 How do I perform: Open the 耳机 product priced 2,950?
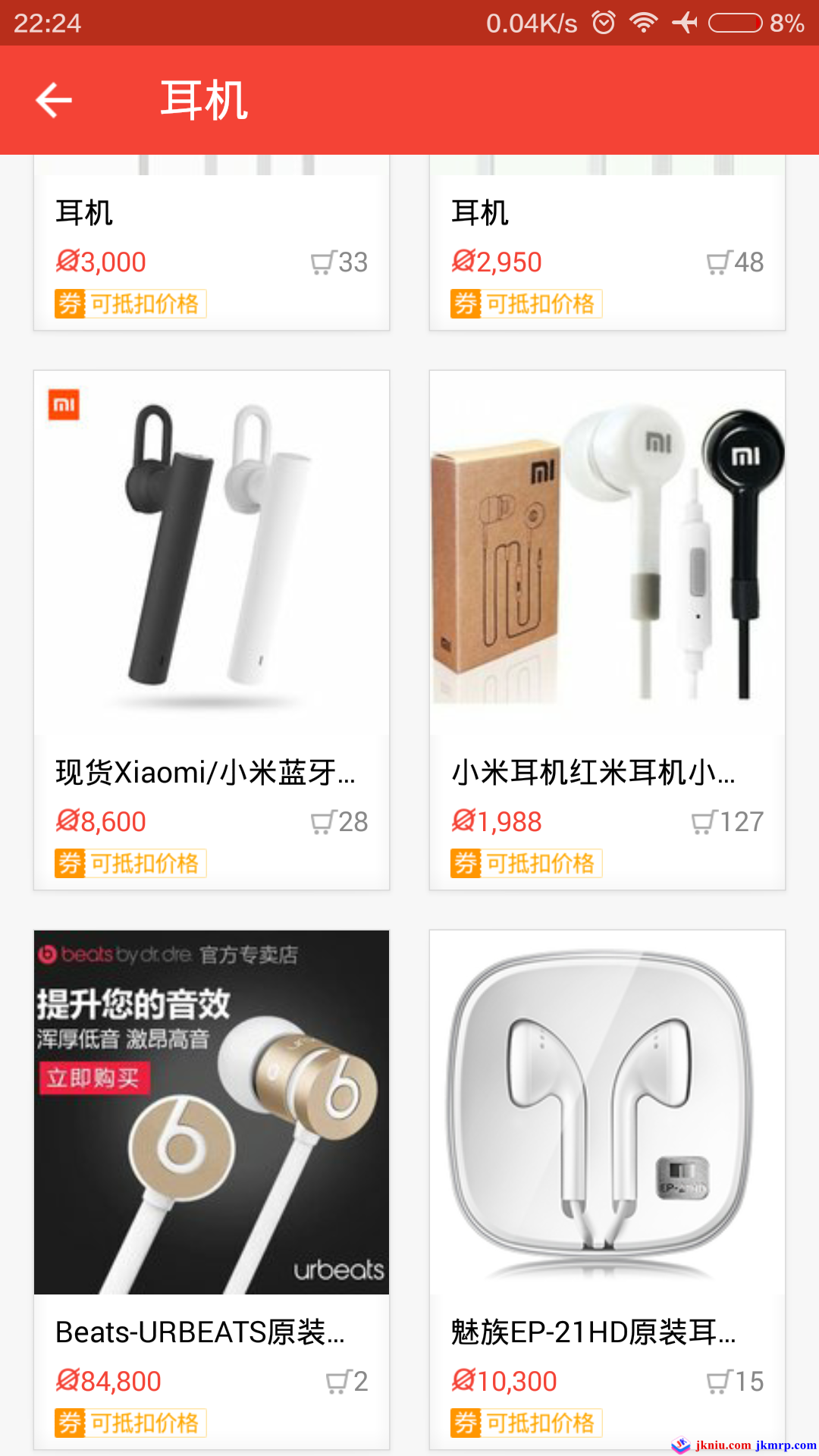click(607, 243)
